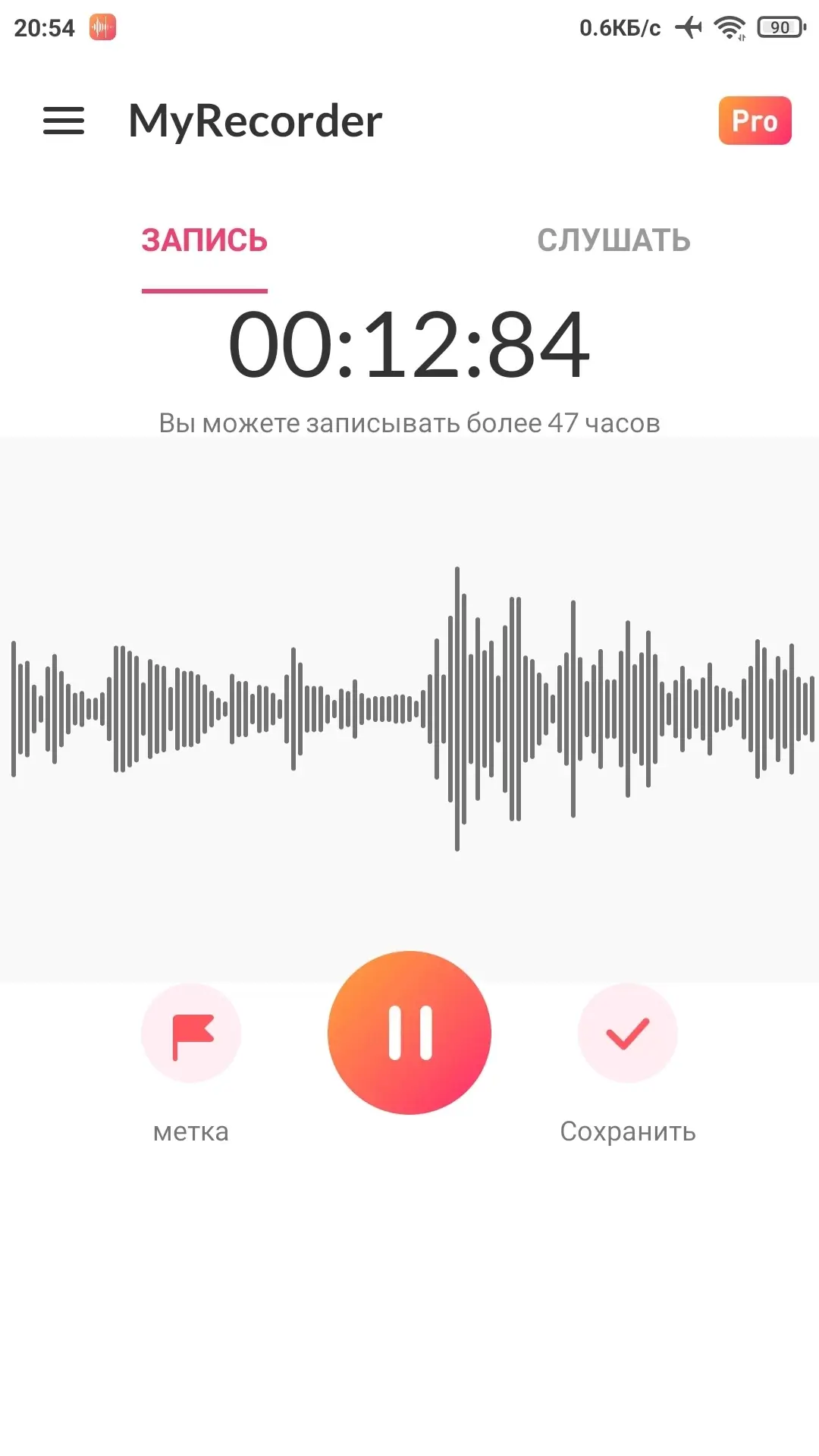Pause the ongoing recording
Screen dimensions: 819x1456
[409, 1033]
